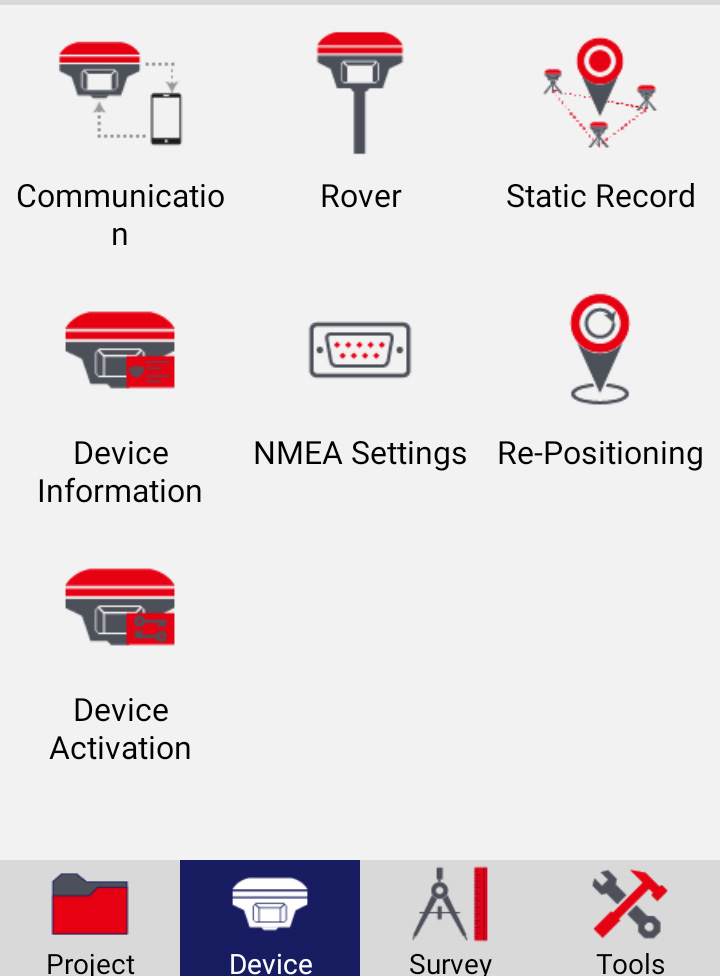The image size is (720, 976).
Task: Switch to the Project tab
Action: (x=90, y=918)
